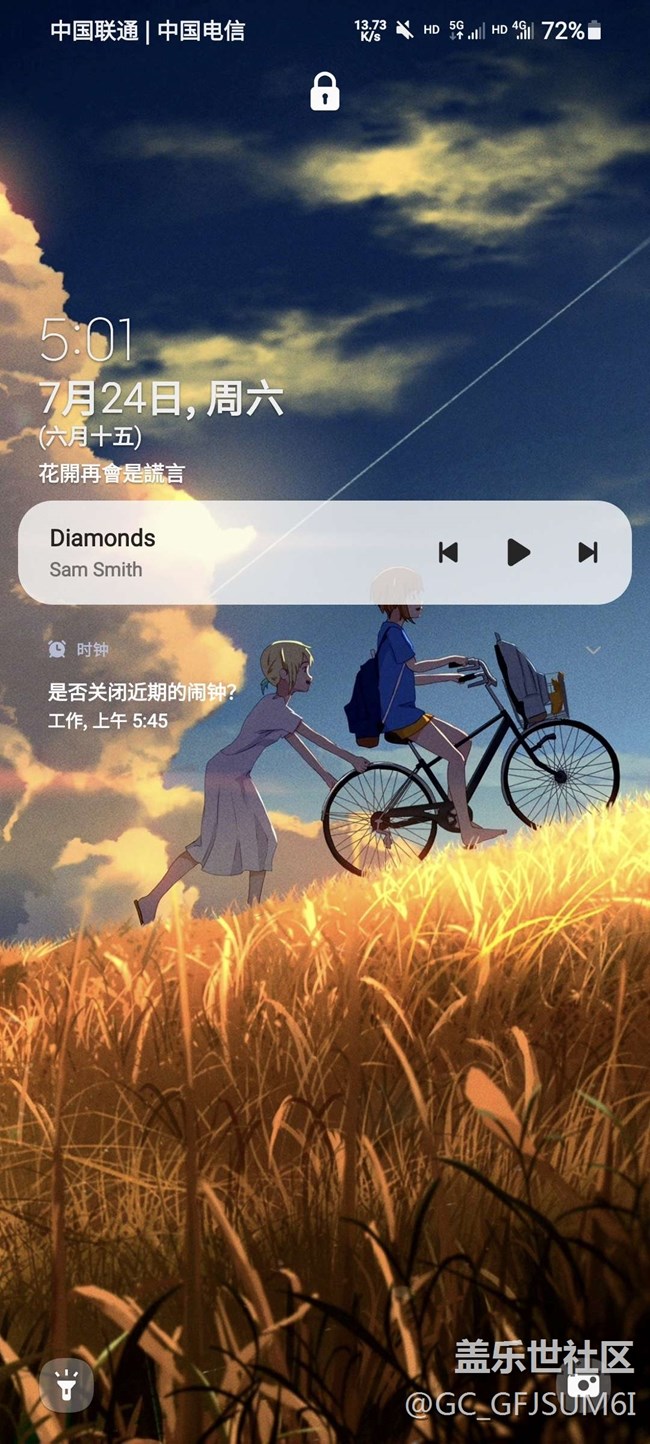
Task: Expand the clock alarm notification
Action: [x=593, y=650]
